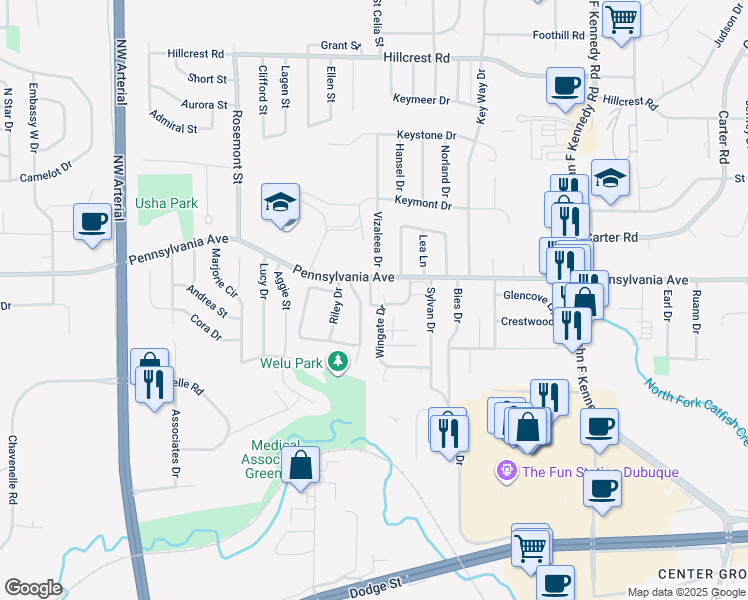Image resolution: width=748 pixels, height=600 pixels.
Task: Tap the shopping cart marker near Dodge St
Action: [x=530, y=546]
